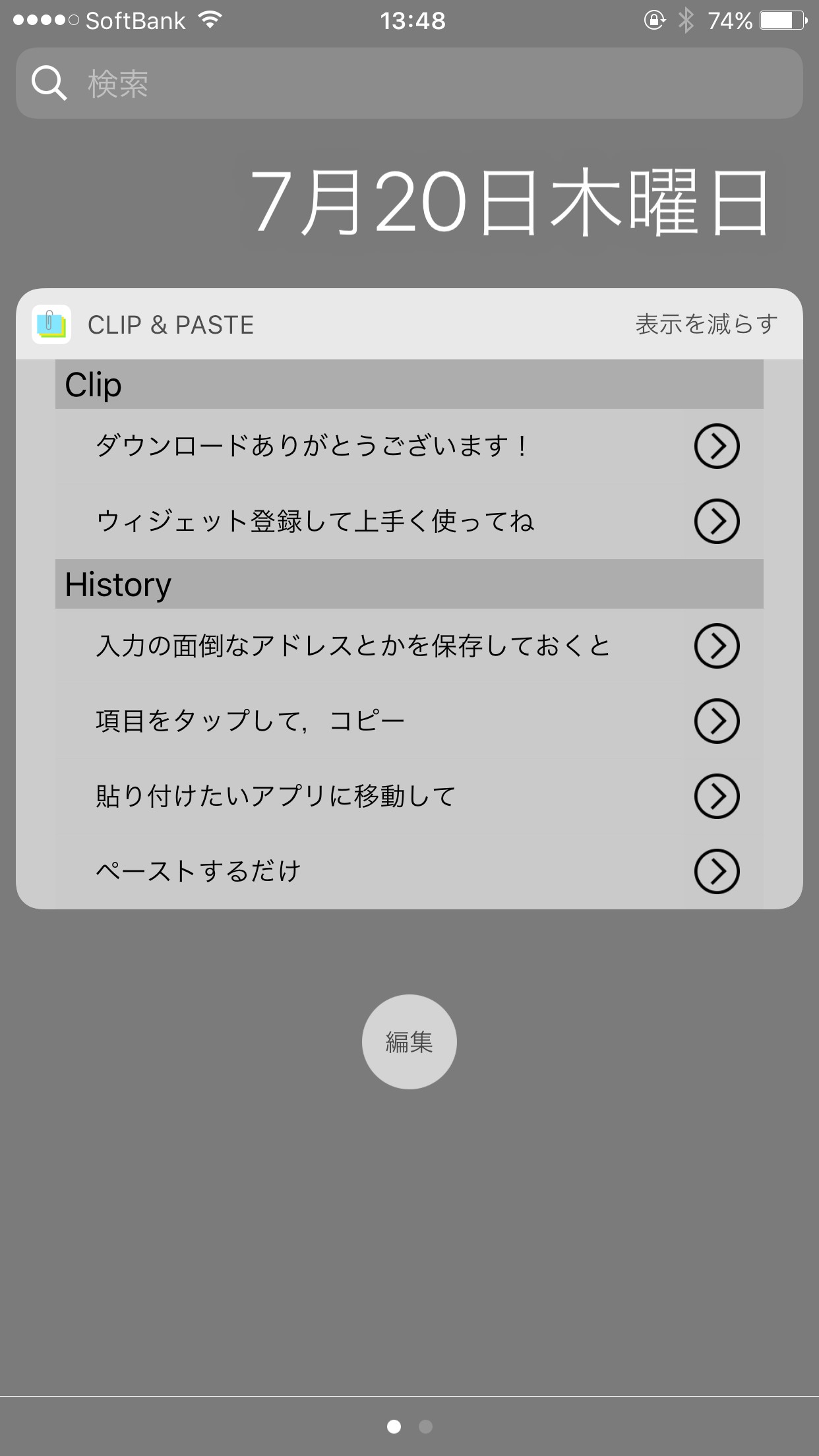Tap the page indicator dots
The image size is (819, 1456).
point(409,1426)
